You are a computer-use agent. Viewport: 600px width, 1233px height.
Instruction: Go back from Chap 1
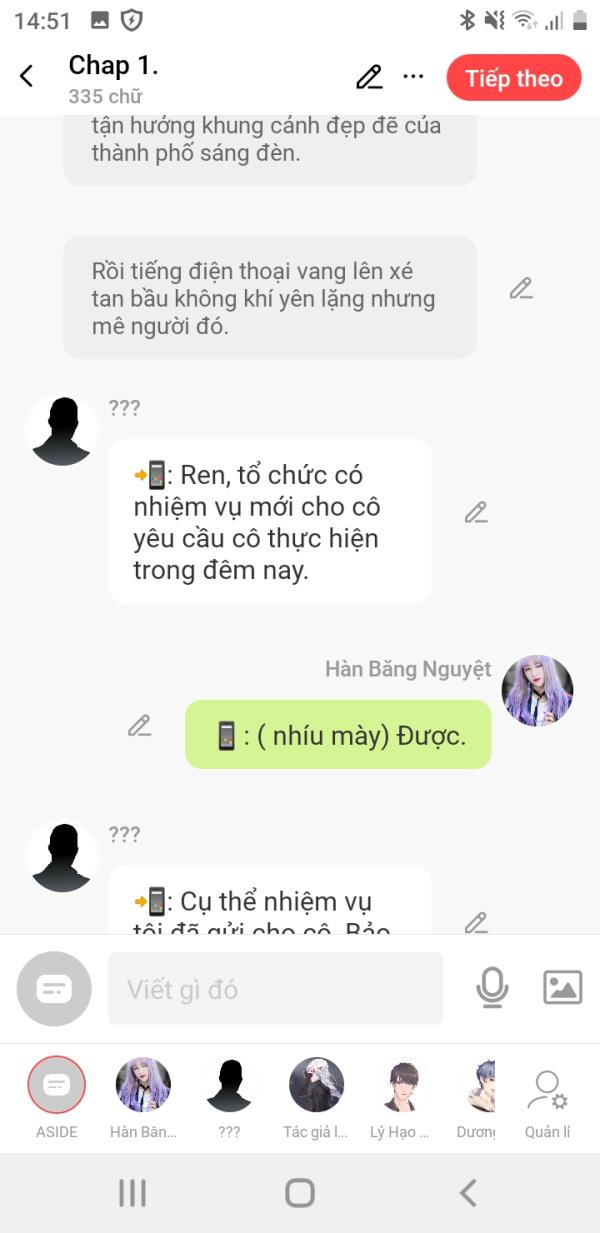point(27,76)
